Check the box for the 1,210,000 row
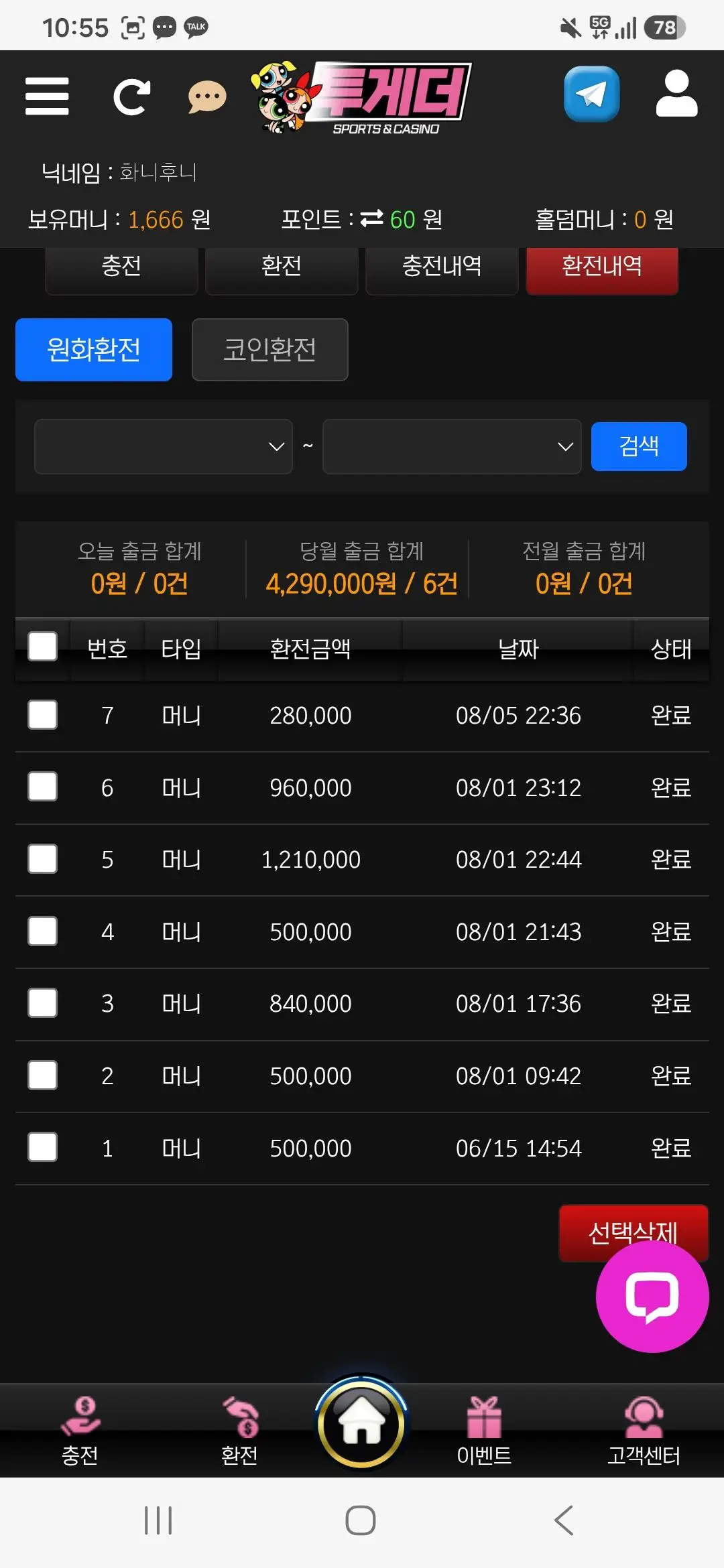This screenshot has width=724, height=1568. [42, 859]
